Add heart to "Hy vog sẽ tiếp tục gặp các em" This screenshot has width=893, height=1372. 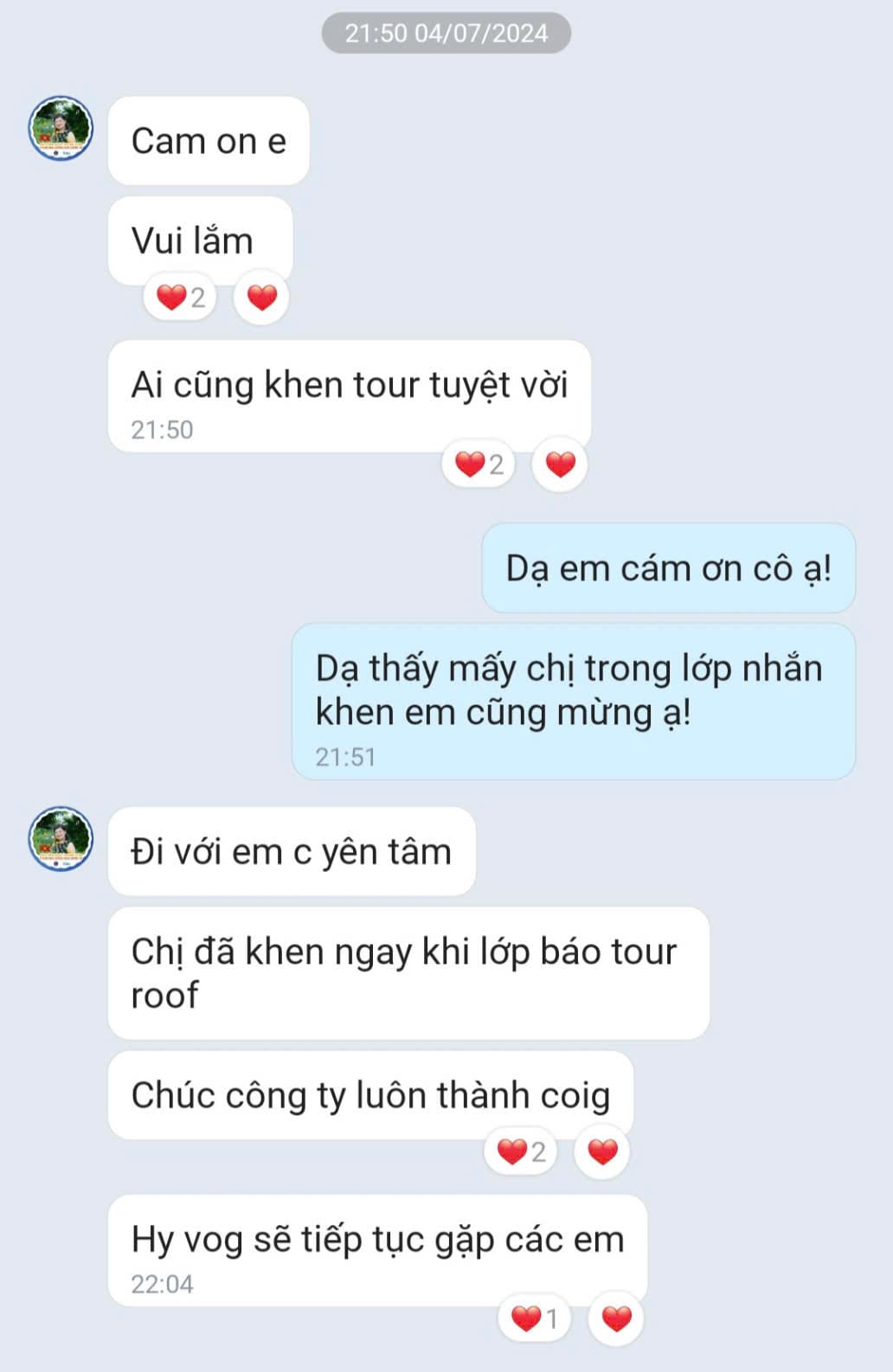tap(616, 1318)
